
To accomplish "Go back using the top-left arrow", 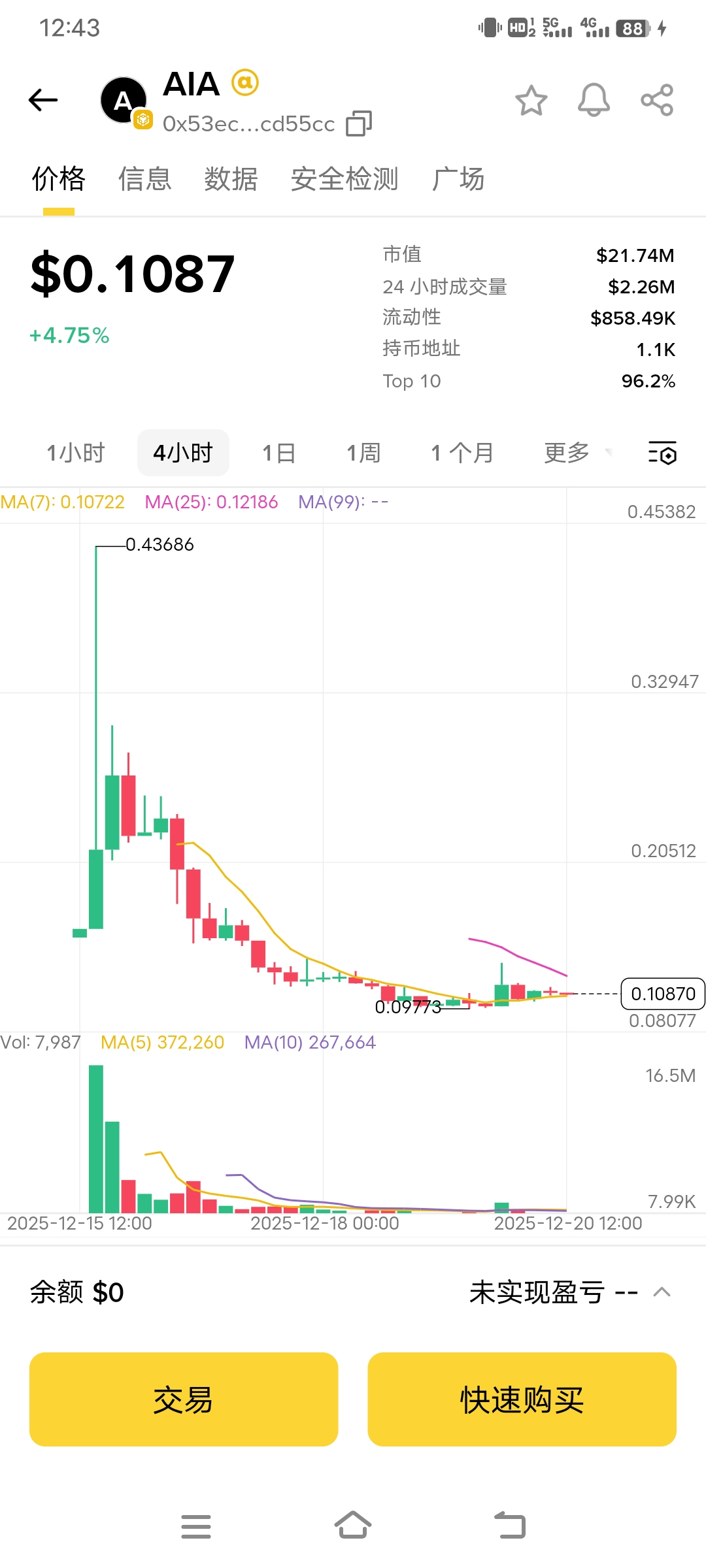I will [44, 100].
